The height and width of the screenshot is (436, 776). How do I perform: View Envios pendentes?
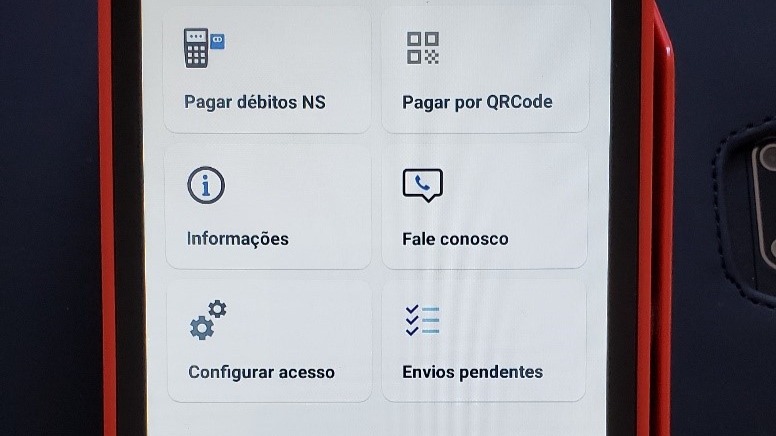point(484,340)
